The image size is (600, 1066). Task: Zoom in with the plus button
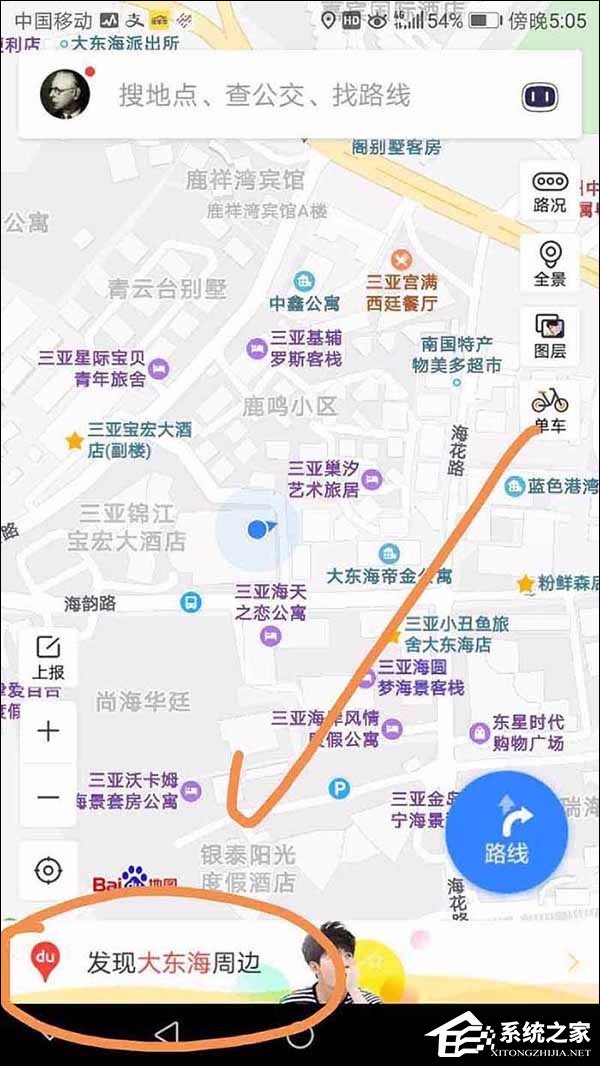click(48, 731)
